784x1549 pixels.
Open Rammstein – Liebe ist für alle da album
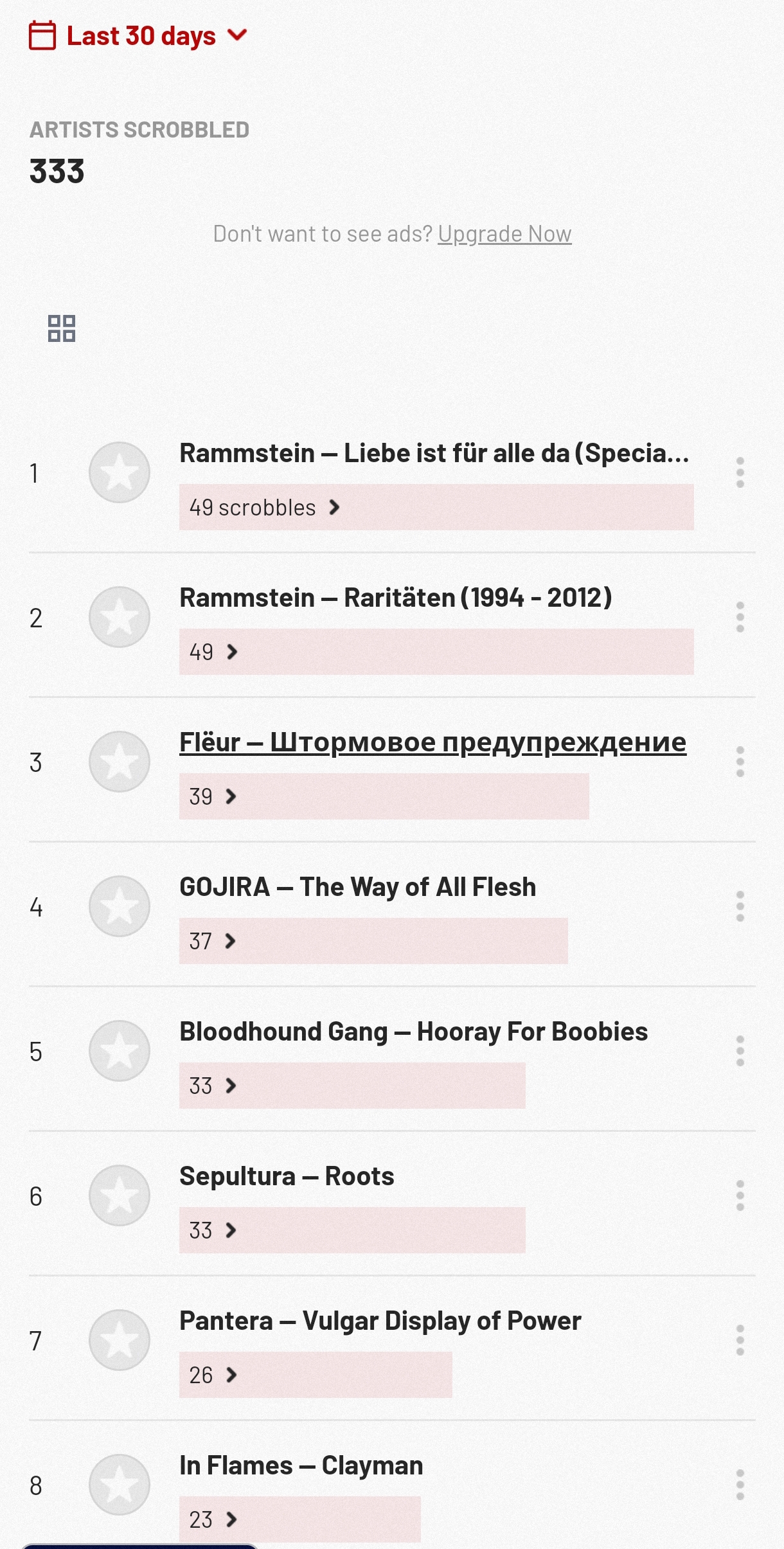coord(434,453)
